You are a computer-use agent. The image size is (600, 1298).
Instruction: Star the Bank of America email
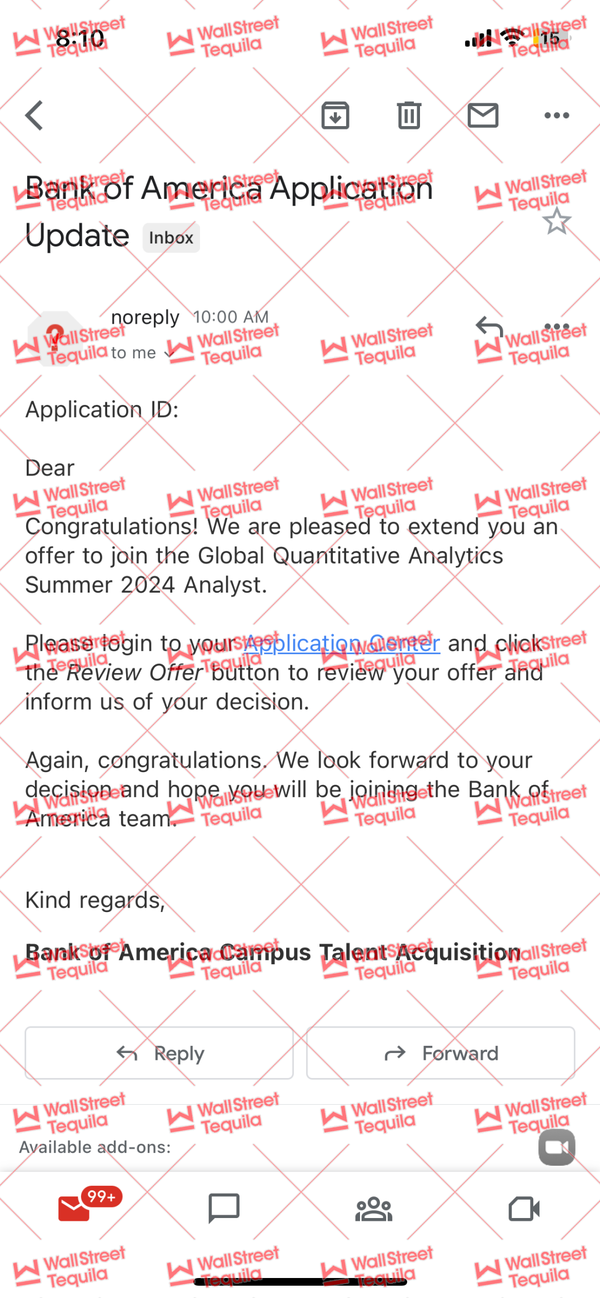click(x=556, y=222)
